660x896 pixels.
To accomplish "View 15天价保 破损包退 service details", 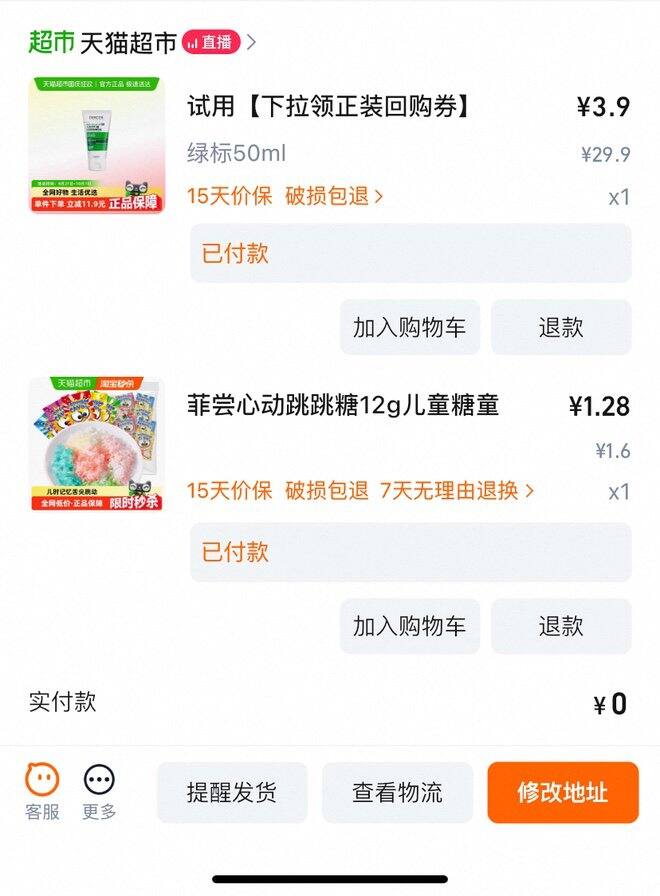I will 284,196.
